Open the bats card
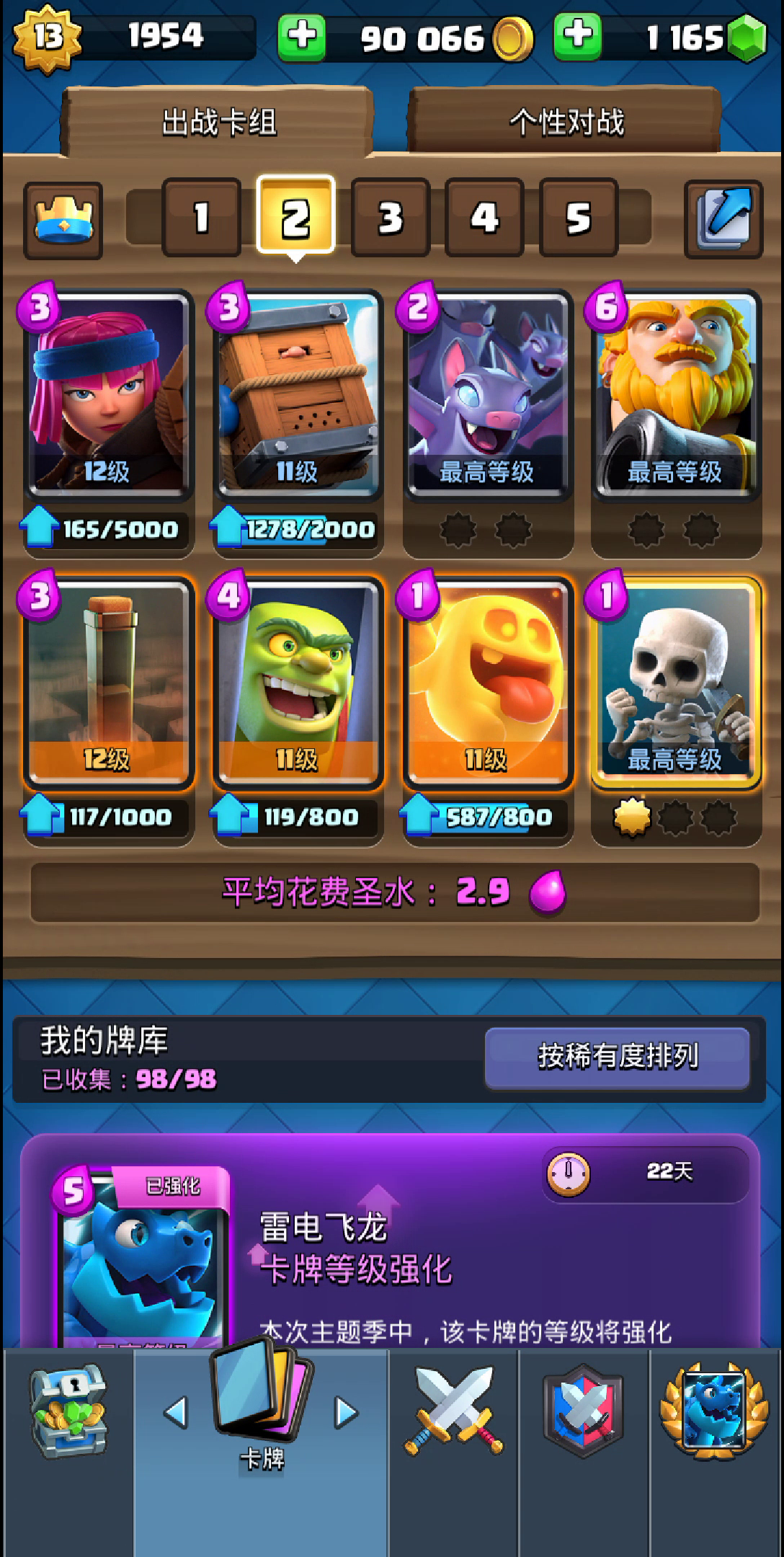Screen dimensions: 784x1557 487,393
